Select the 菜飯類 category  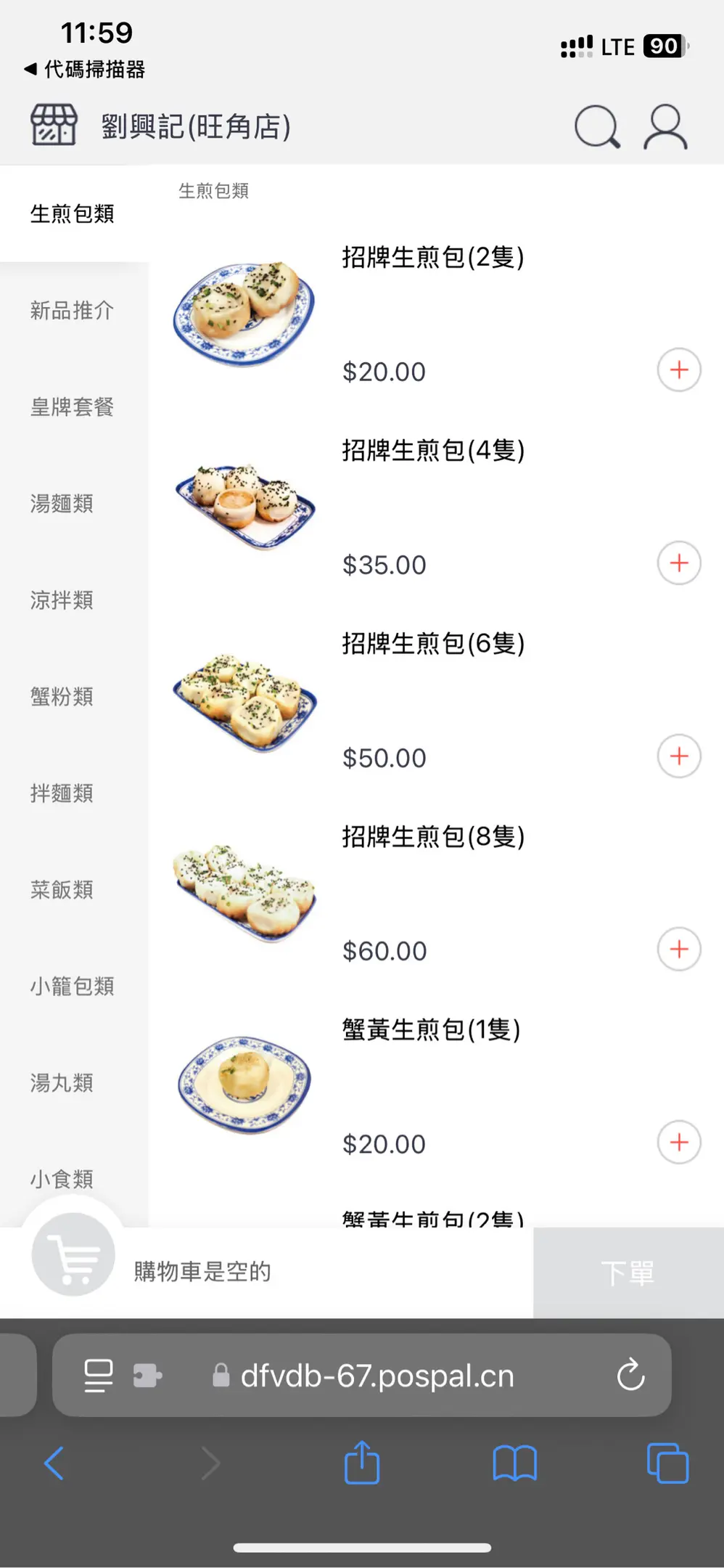[x=62, y=890]
